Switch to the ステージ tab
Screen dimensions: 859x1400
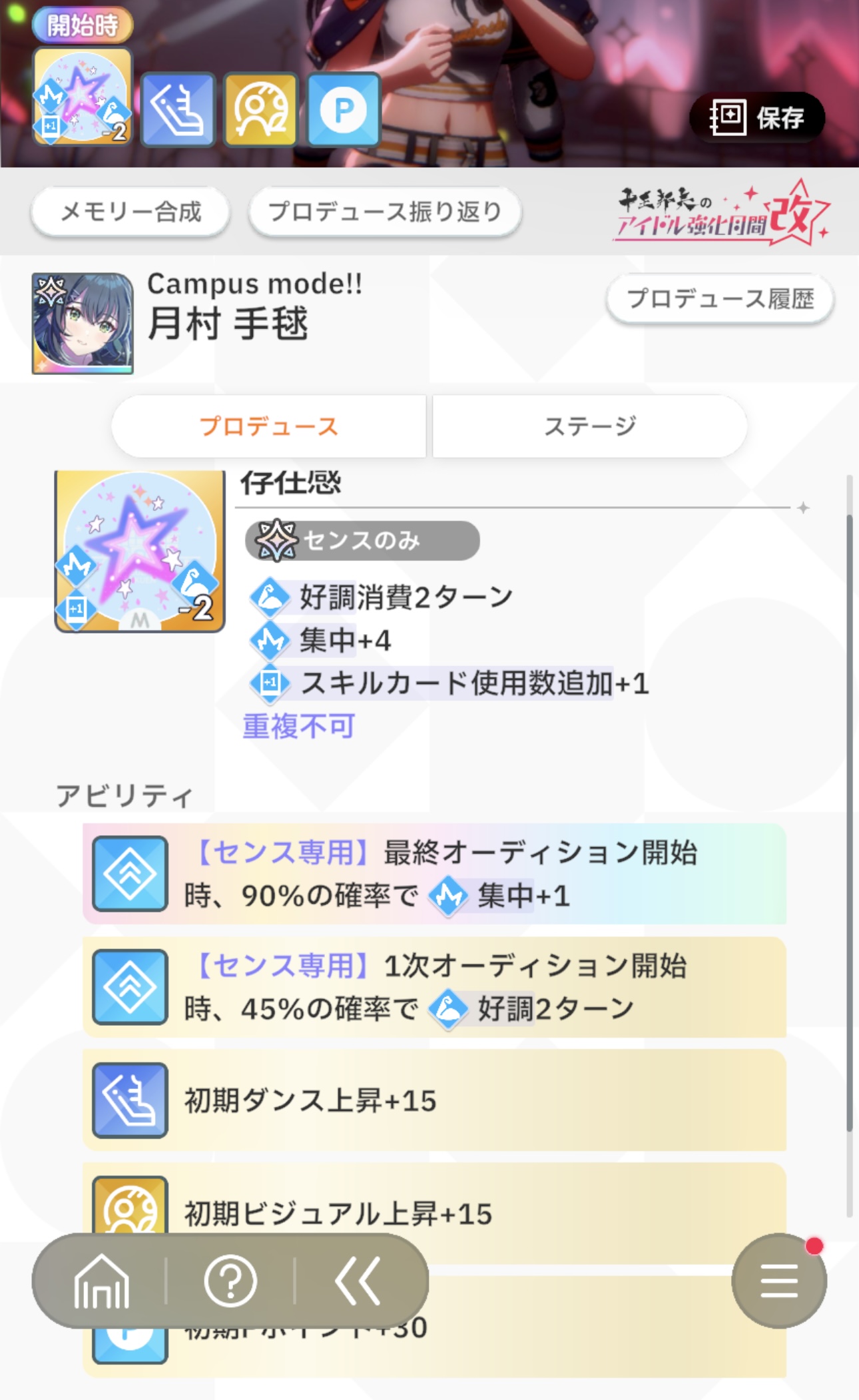[590, 426]
